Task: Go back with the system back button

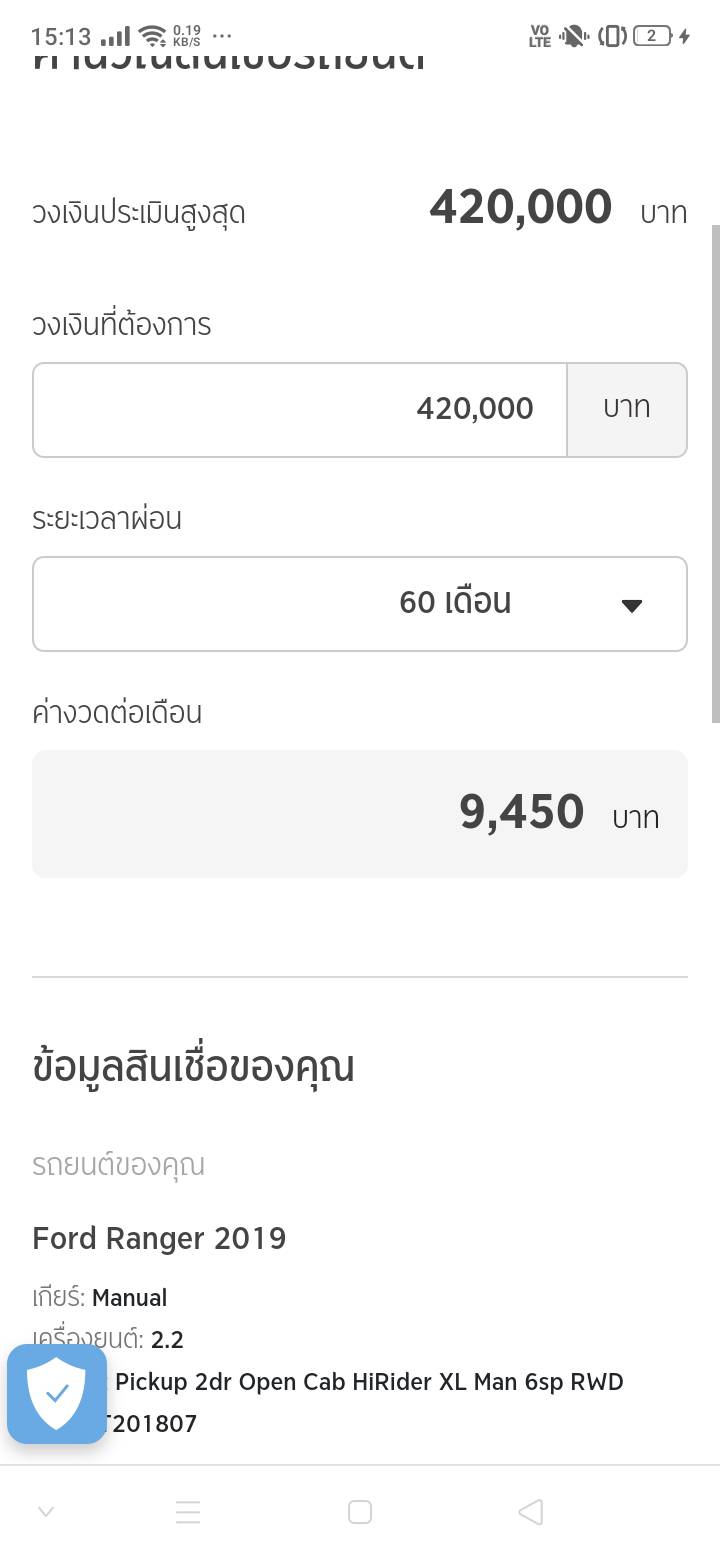Action: 531,1512
